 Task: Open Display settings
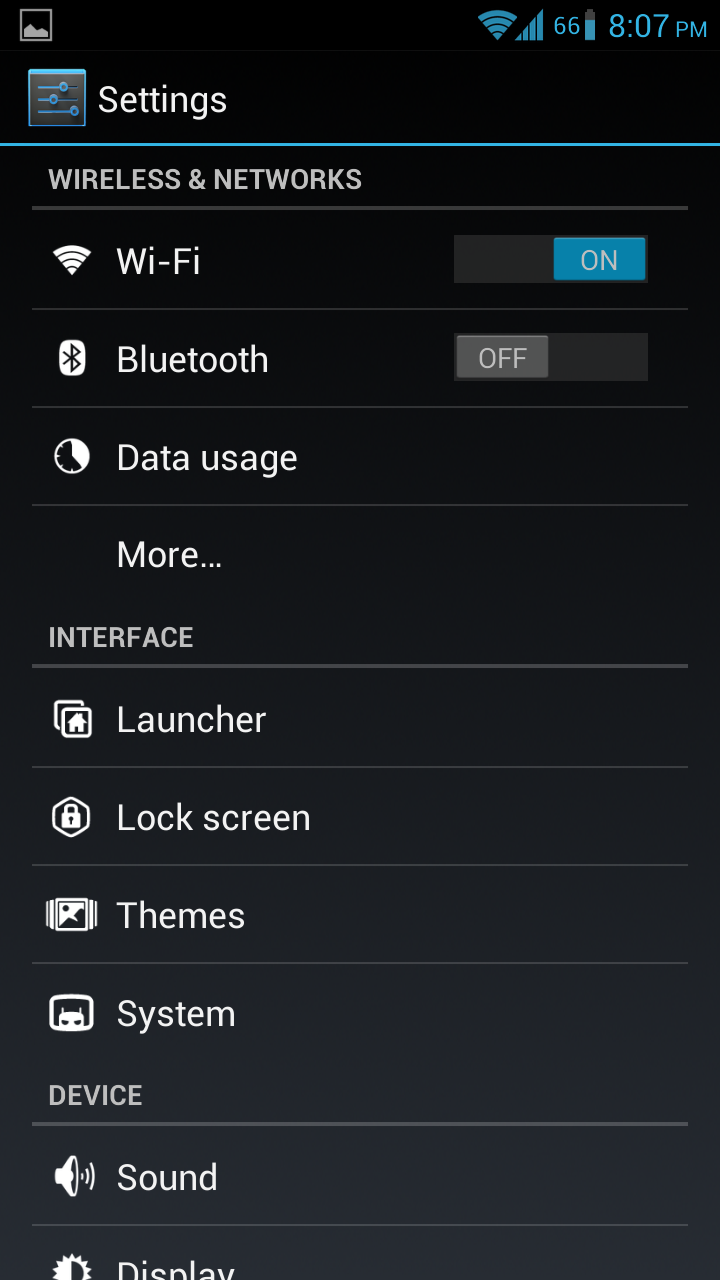point(360,1254)
